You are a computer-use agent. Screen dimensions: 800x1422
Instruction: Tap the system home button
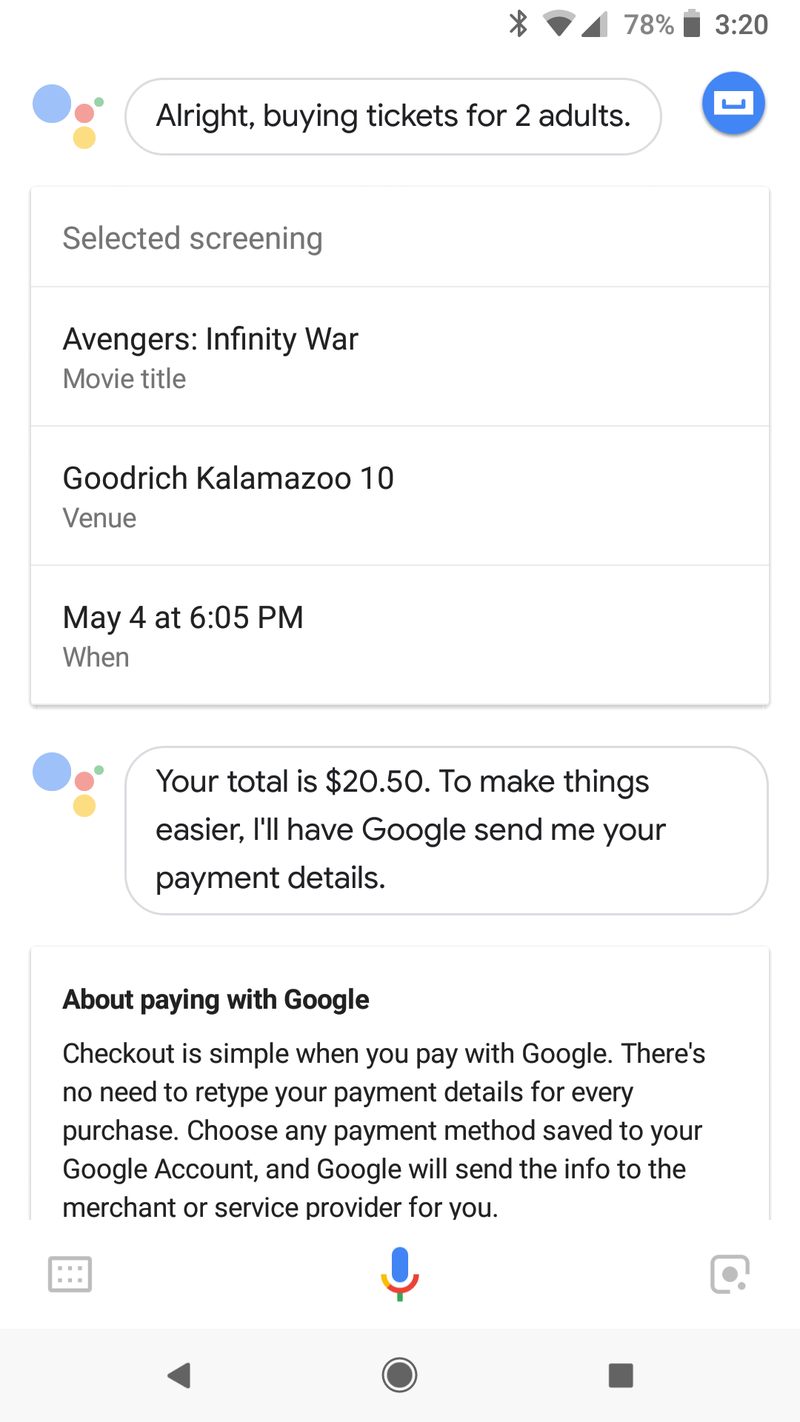tap(400, 1376)
